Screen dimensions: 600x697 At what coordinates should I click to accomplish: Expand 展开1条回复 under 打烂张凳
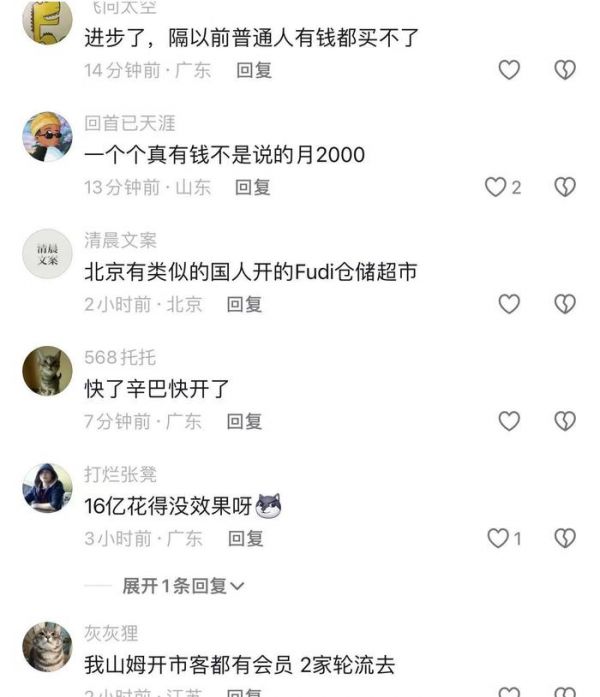pyautogui.click(x=183, y=586)
